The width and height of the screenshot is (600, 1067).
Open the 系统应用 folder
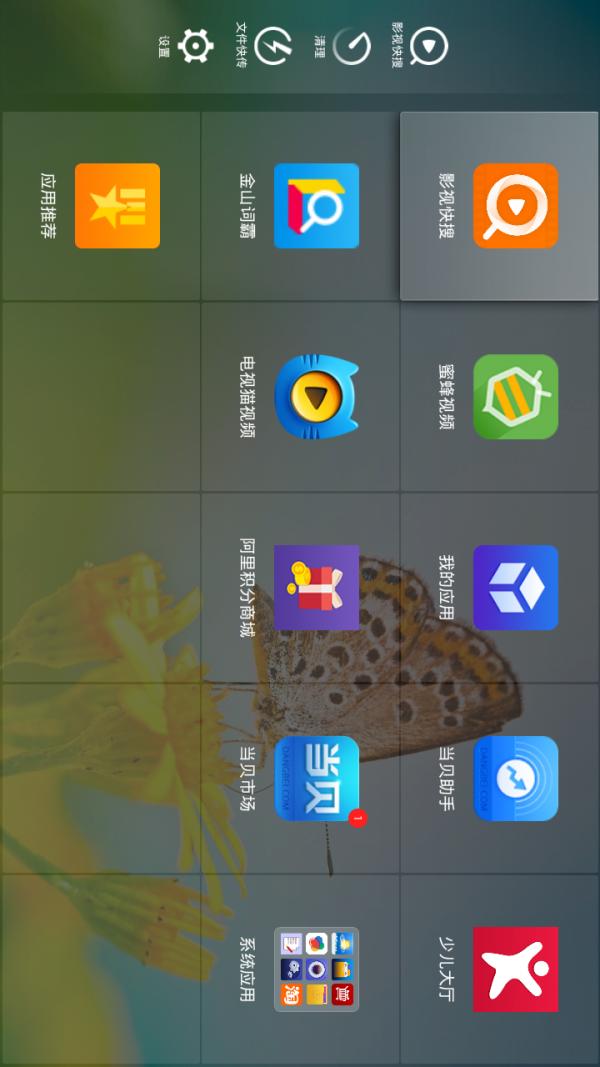pyautogui.click(x=300, y=969)
